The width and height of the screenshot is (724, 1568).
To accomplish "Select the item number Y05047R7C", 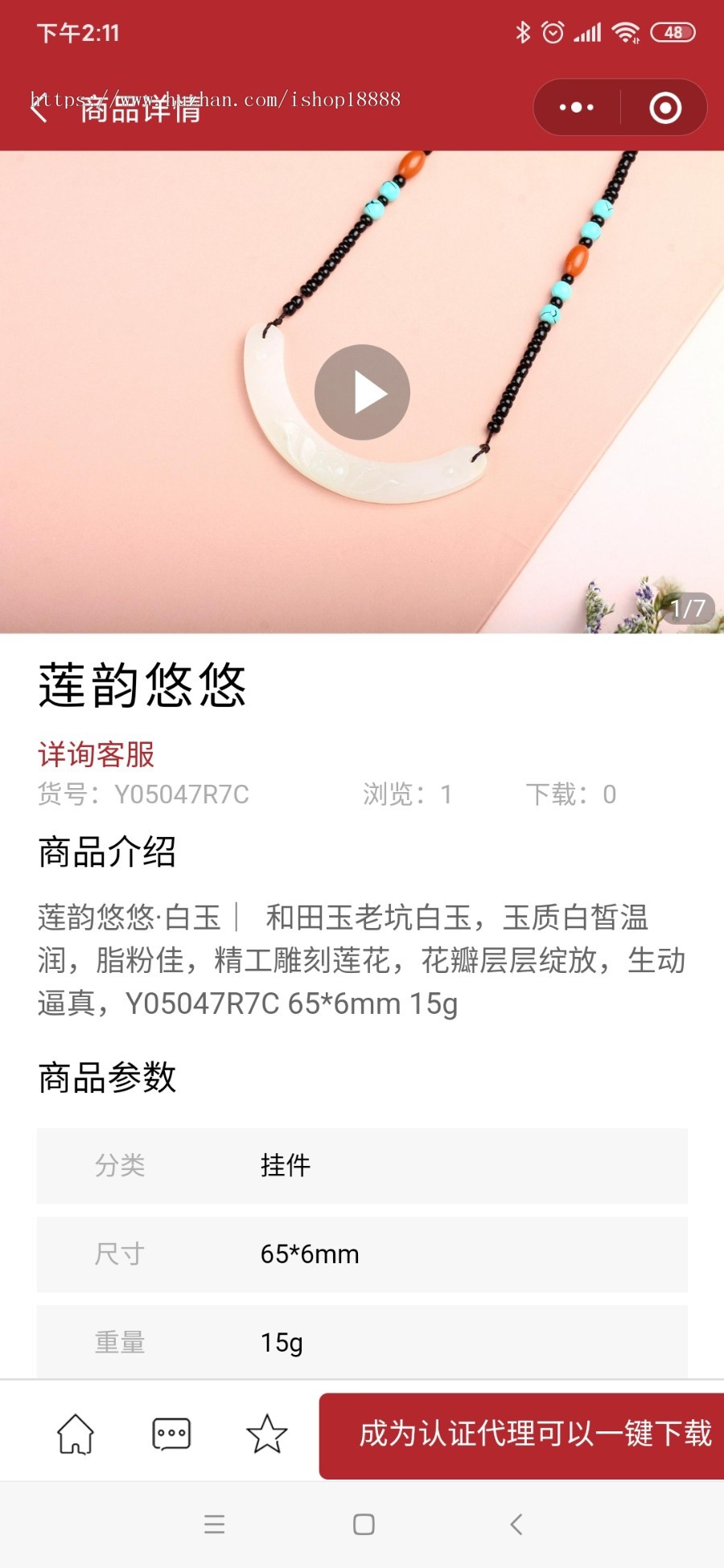I will tap(182, 794).
